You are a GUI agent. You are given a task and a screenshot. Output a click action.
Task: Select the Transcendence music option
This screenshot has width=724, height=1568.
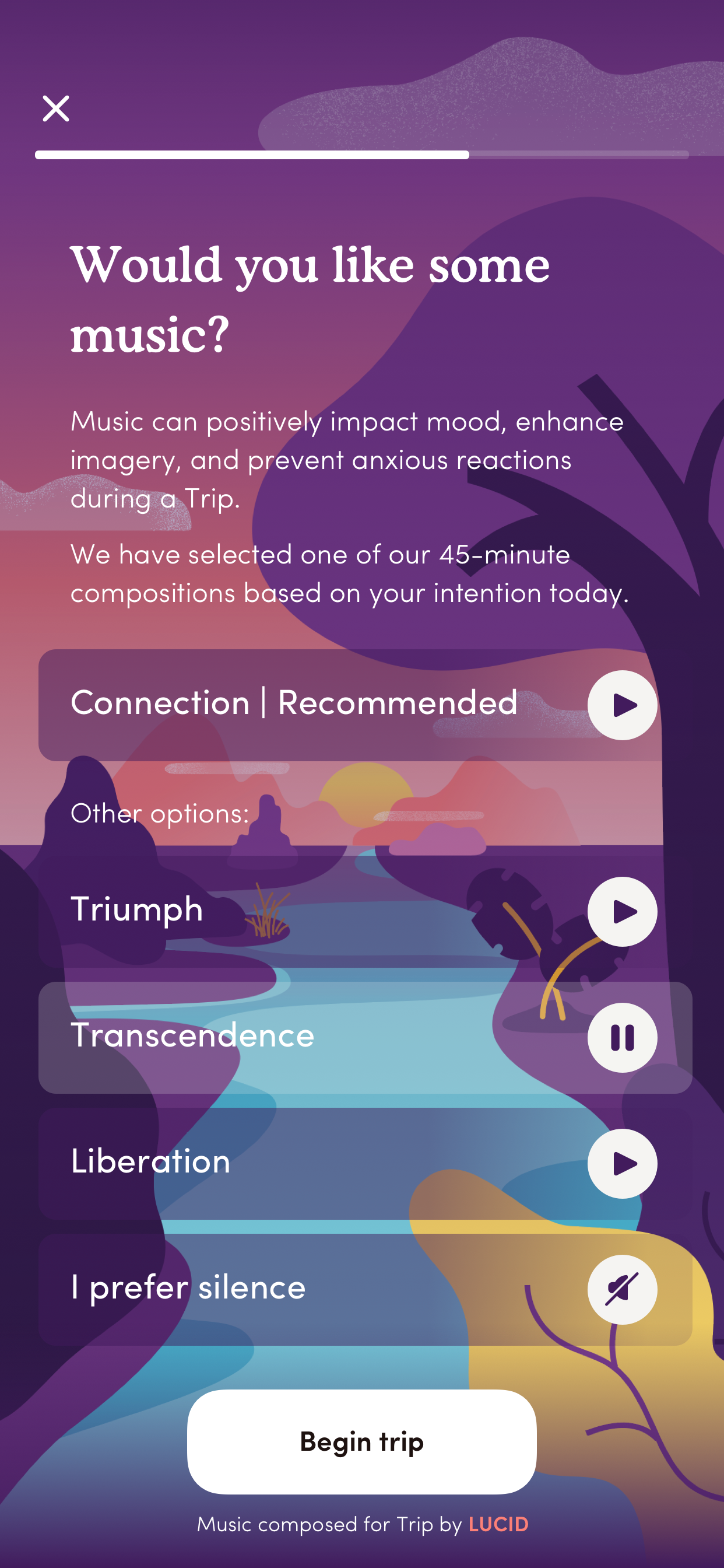(243, 1038)
